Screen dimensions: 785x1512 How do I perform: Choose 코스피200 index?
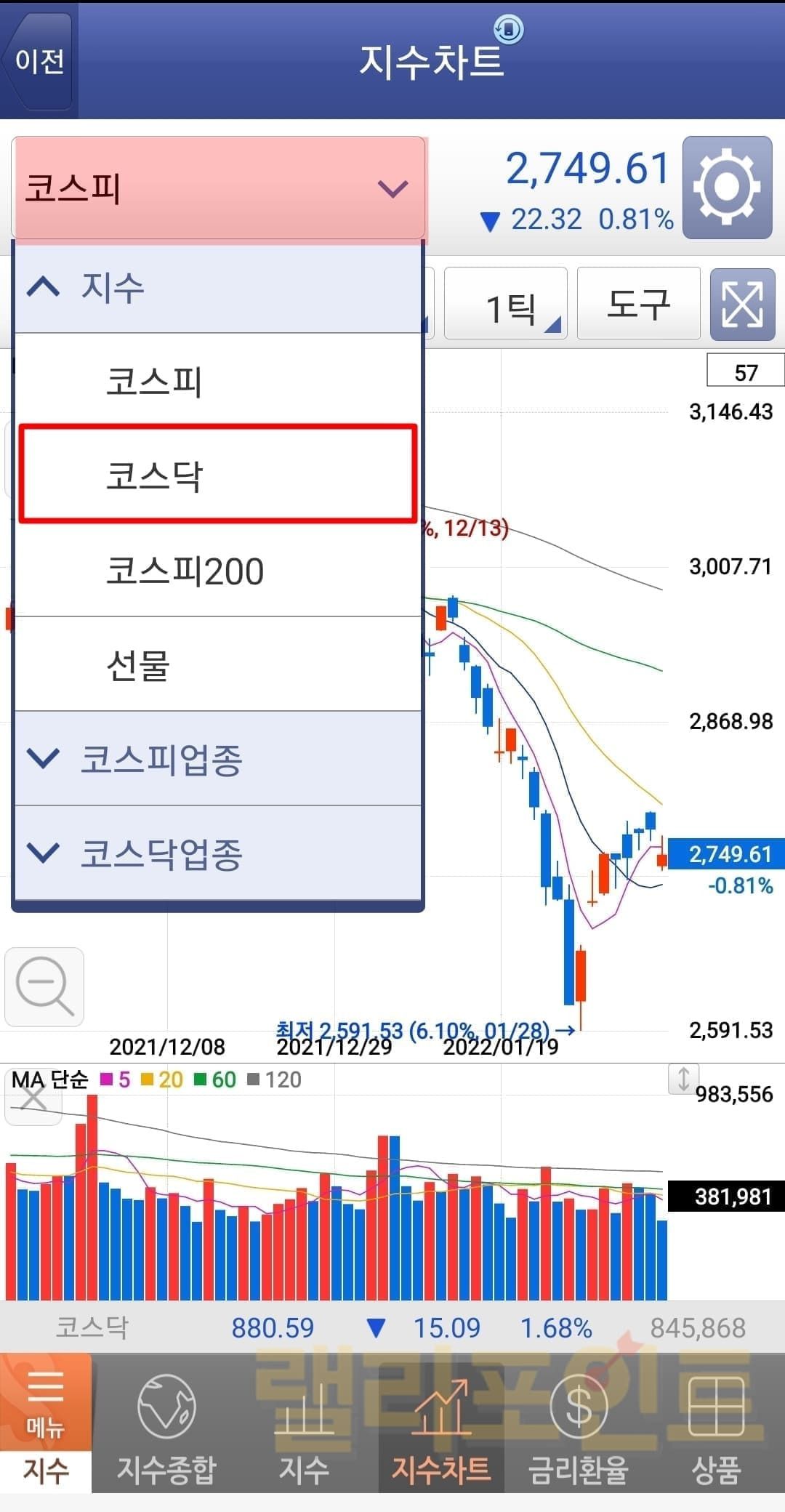click(218, 570)
